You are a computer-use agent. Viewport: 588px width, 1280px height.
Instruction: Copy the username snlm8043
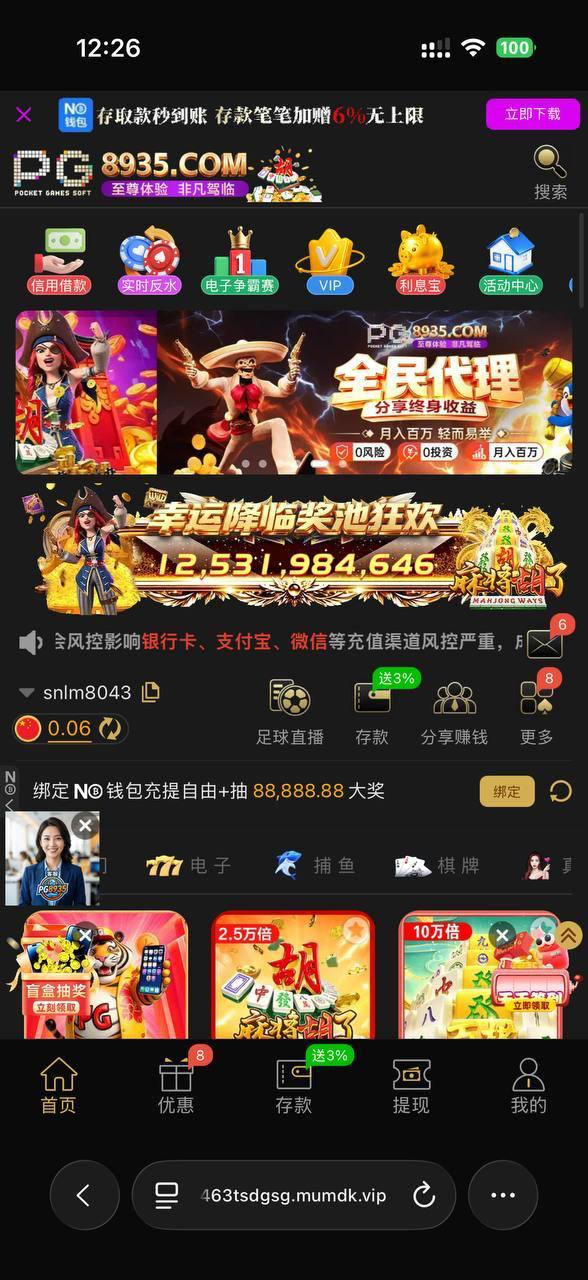coord(151,692)
